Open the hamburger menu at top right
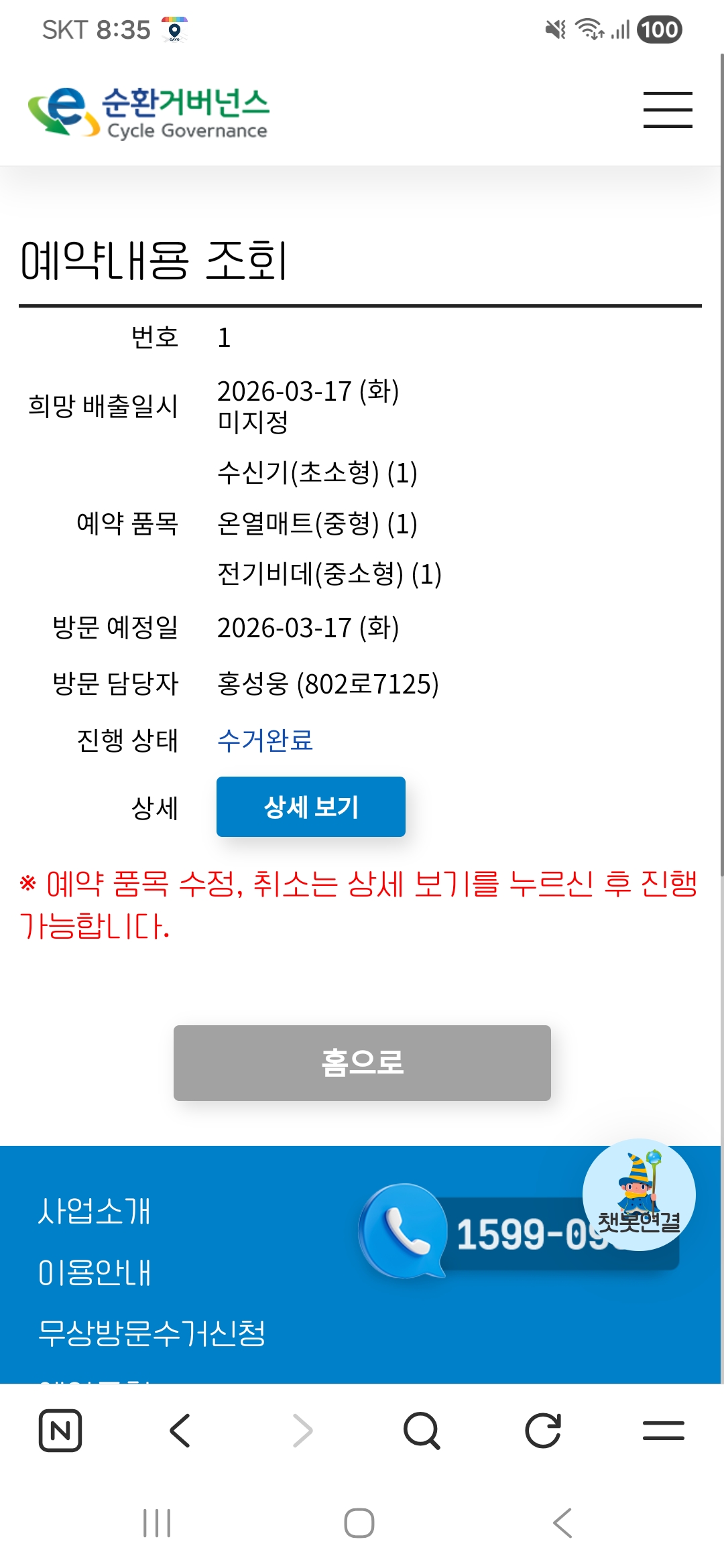The image size is (724, 1568). tap(668, 110)
